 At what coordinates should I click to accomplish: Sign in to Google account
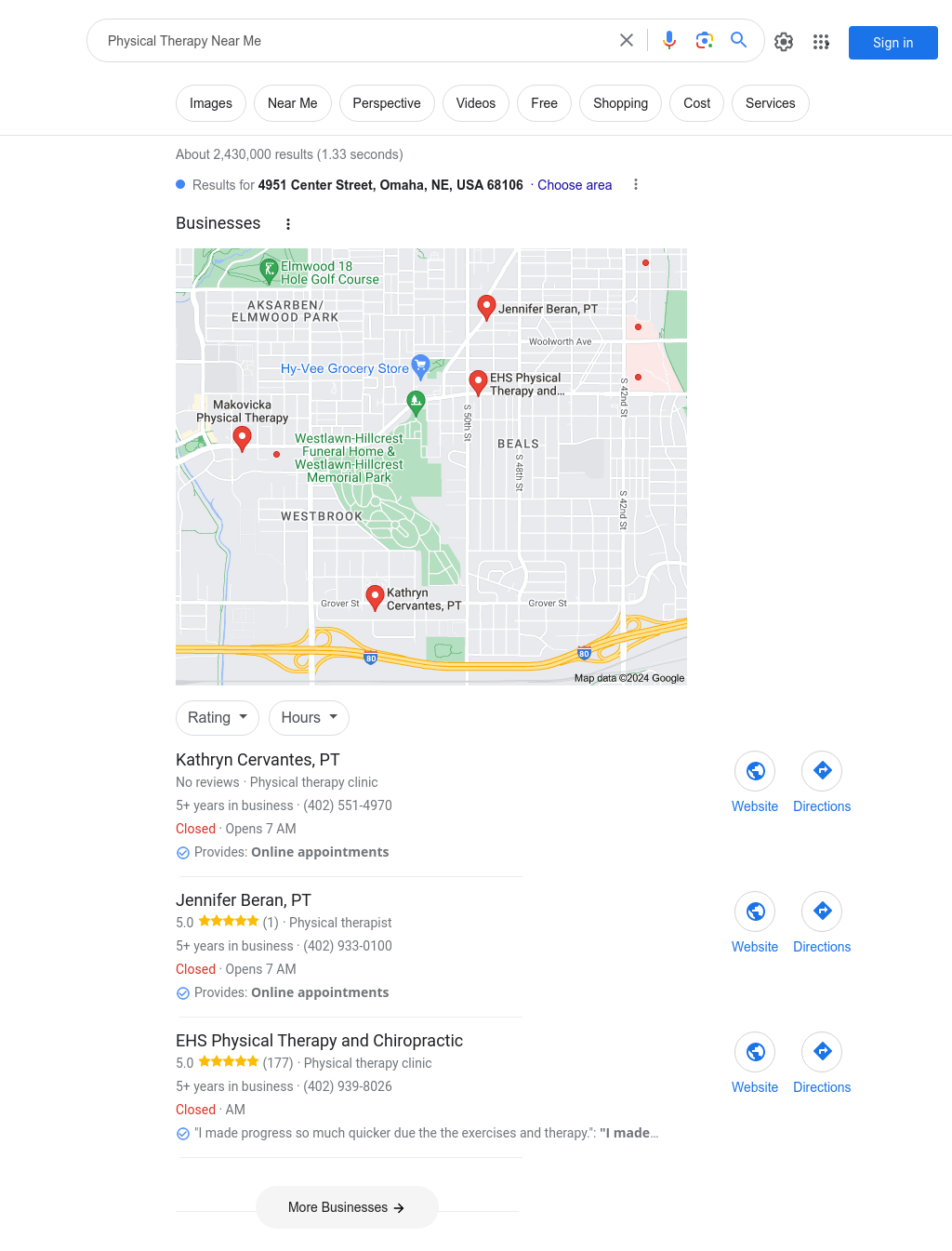click(892, 43)
